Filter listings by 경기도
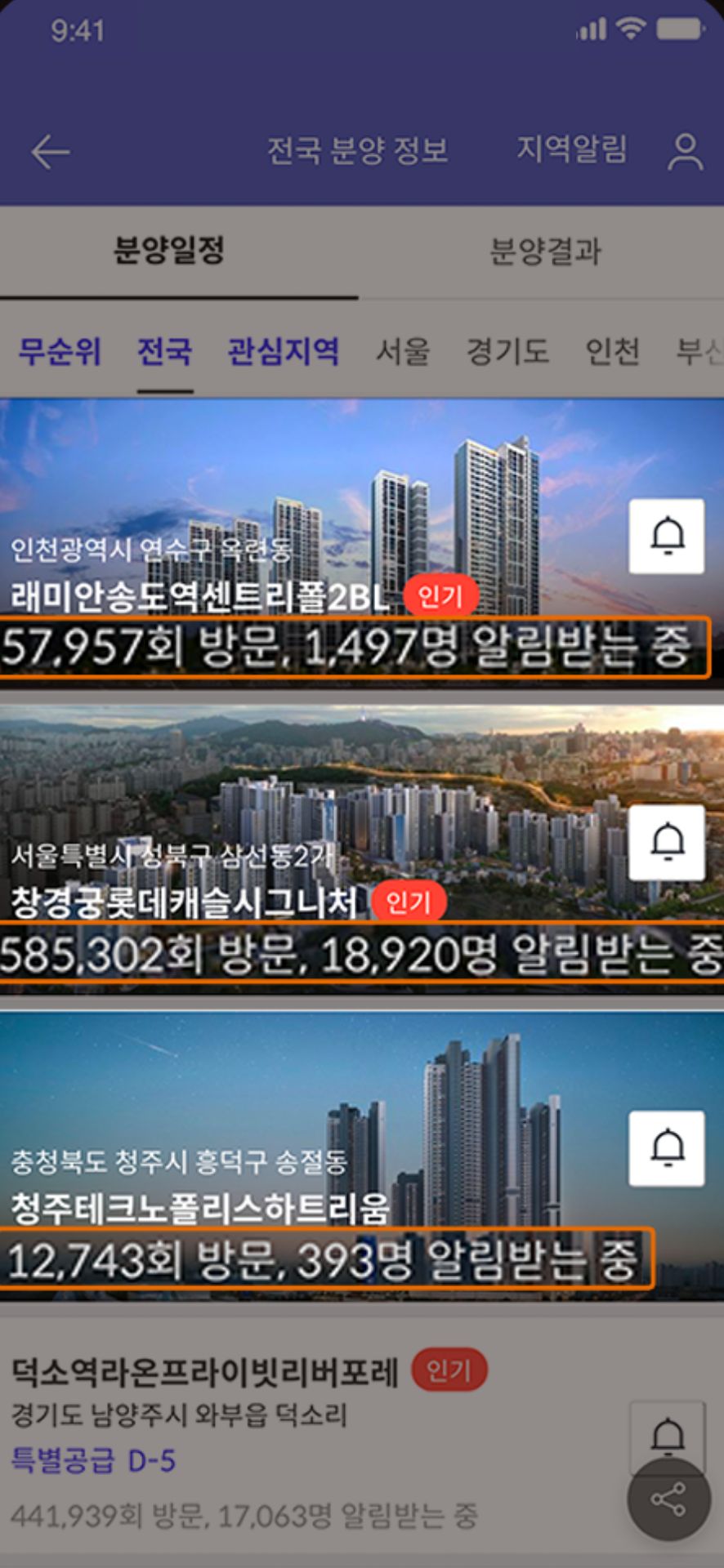The height and width of the screenshot is (1568, 724). 507,352
